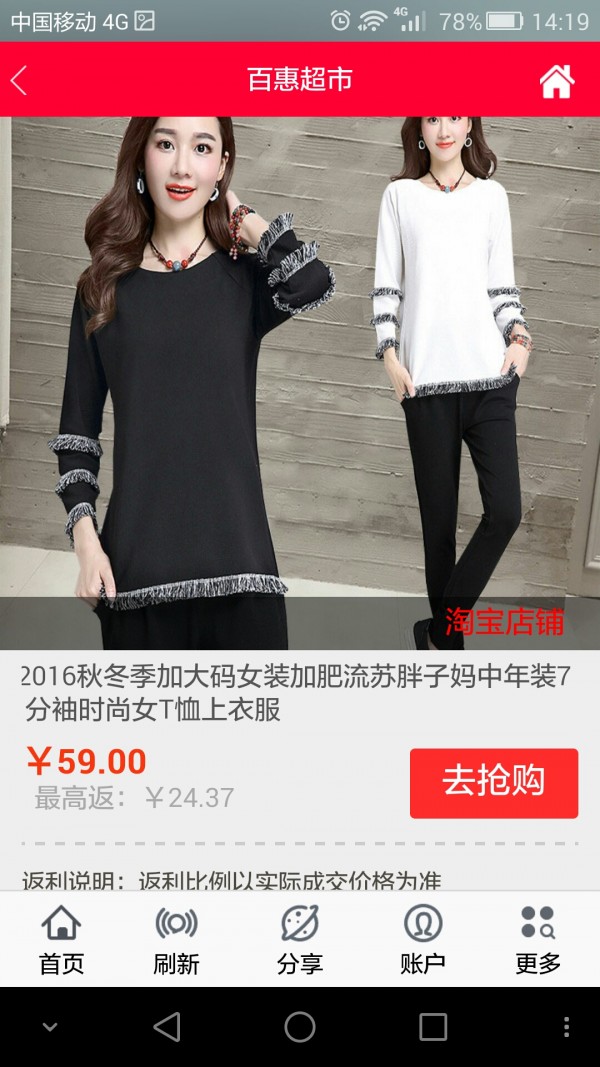The height and width of the screenshot is (1067, 600).
Task: Refresh the page with 刷新
Action: (176, 940)
